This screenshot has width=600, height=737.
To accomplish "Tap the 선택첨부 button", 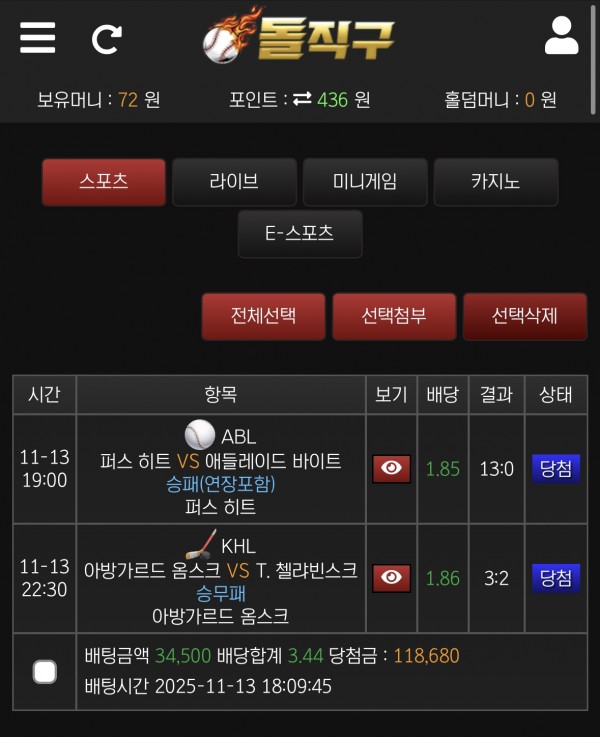I will pyautogui.click(x=394, y=316).
